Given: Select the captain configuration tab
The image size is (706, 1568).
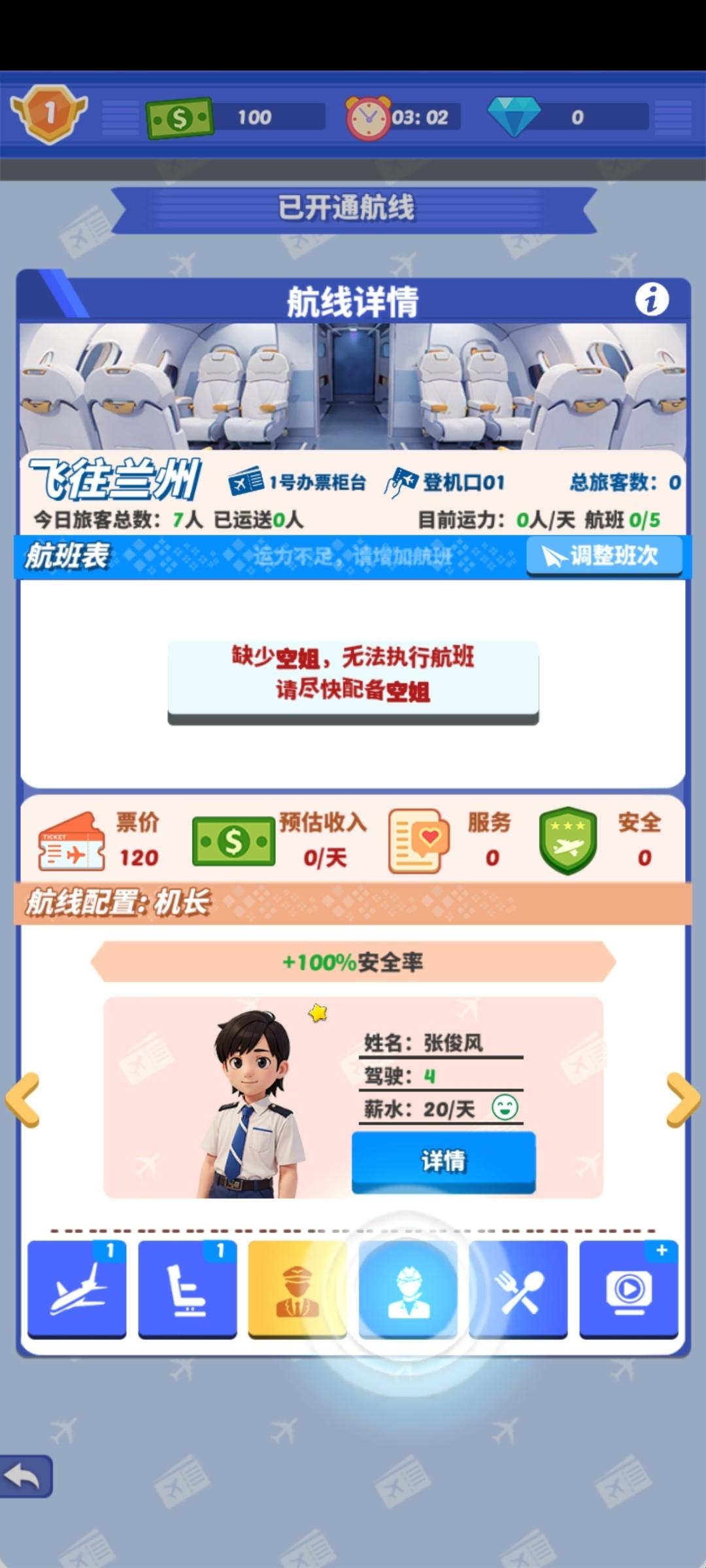Looking at the screenshot, I should pos(297,1289).
